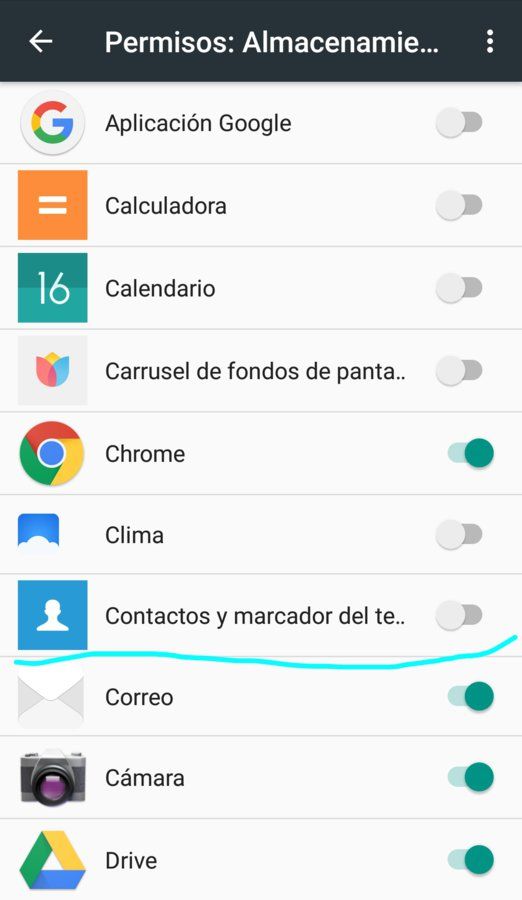The width and height of the screenshot is (522, 900).
Task: Go back from storage permissions
Action: pos(41,41)
